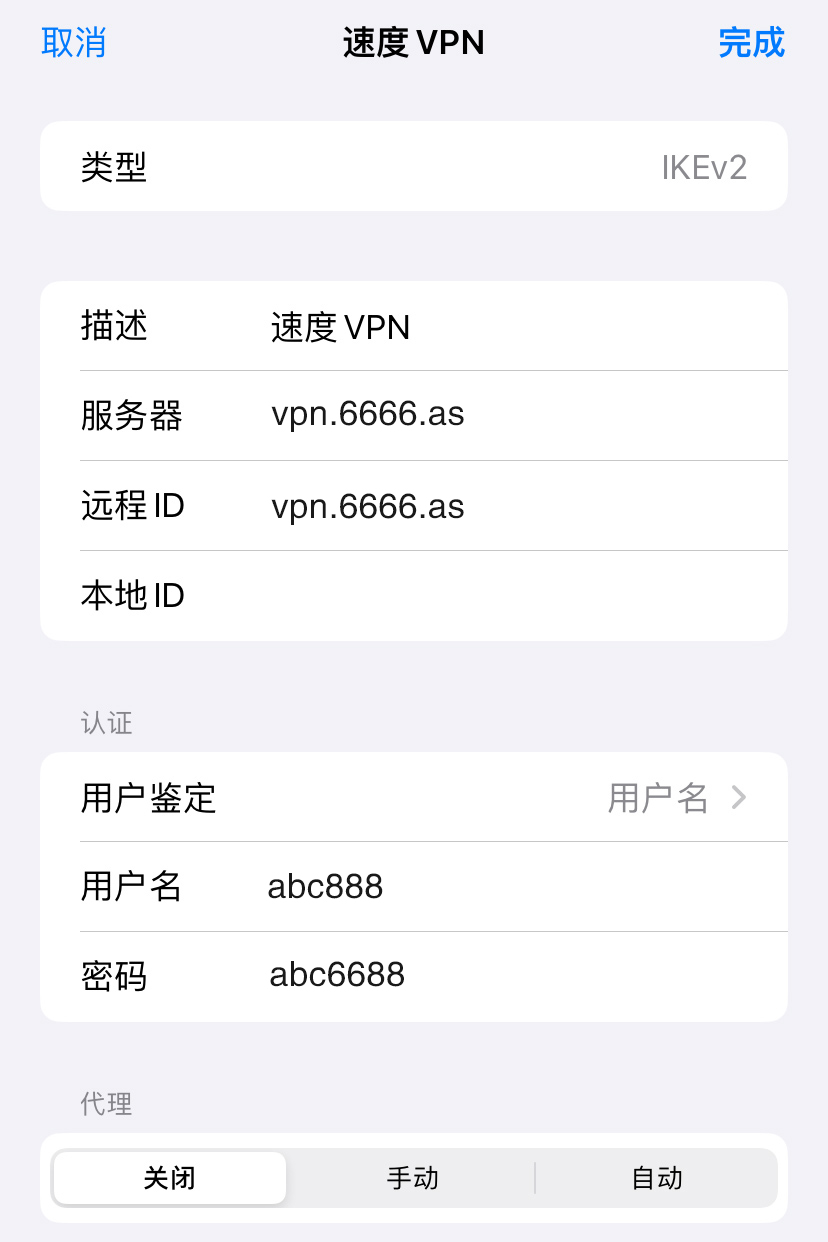Switch proxy to 自动 automatic mode

pos(657,1178)
